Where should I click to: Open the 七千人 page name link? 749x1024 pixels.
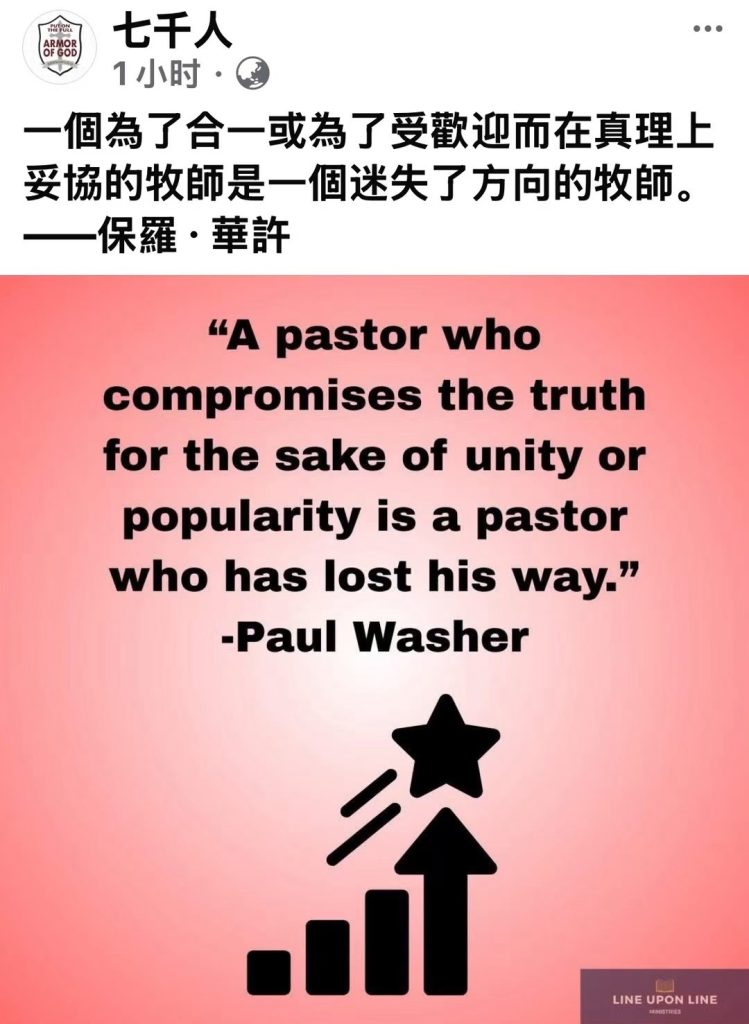pyautogui.click(x=171, y=30)
